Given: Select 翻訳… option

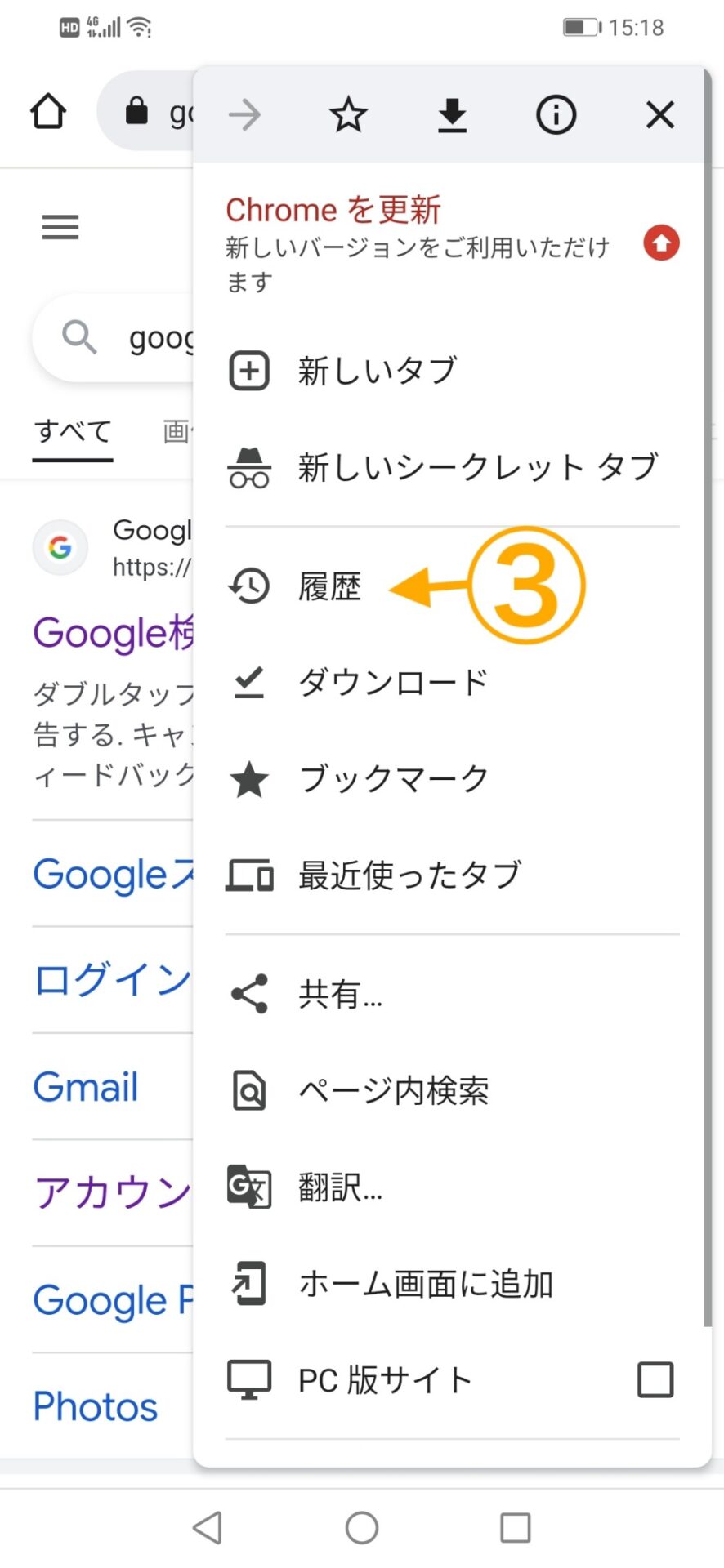Looking at the screenshot, I should click(x=452, y=1187).
